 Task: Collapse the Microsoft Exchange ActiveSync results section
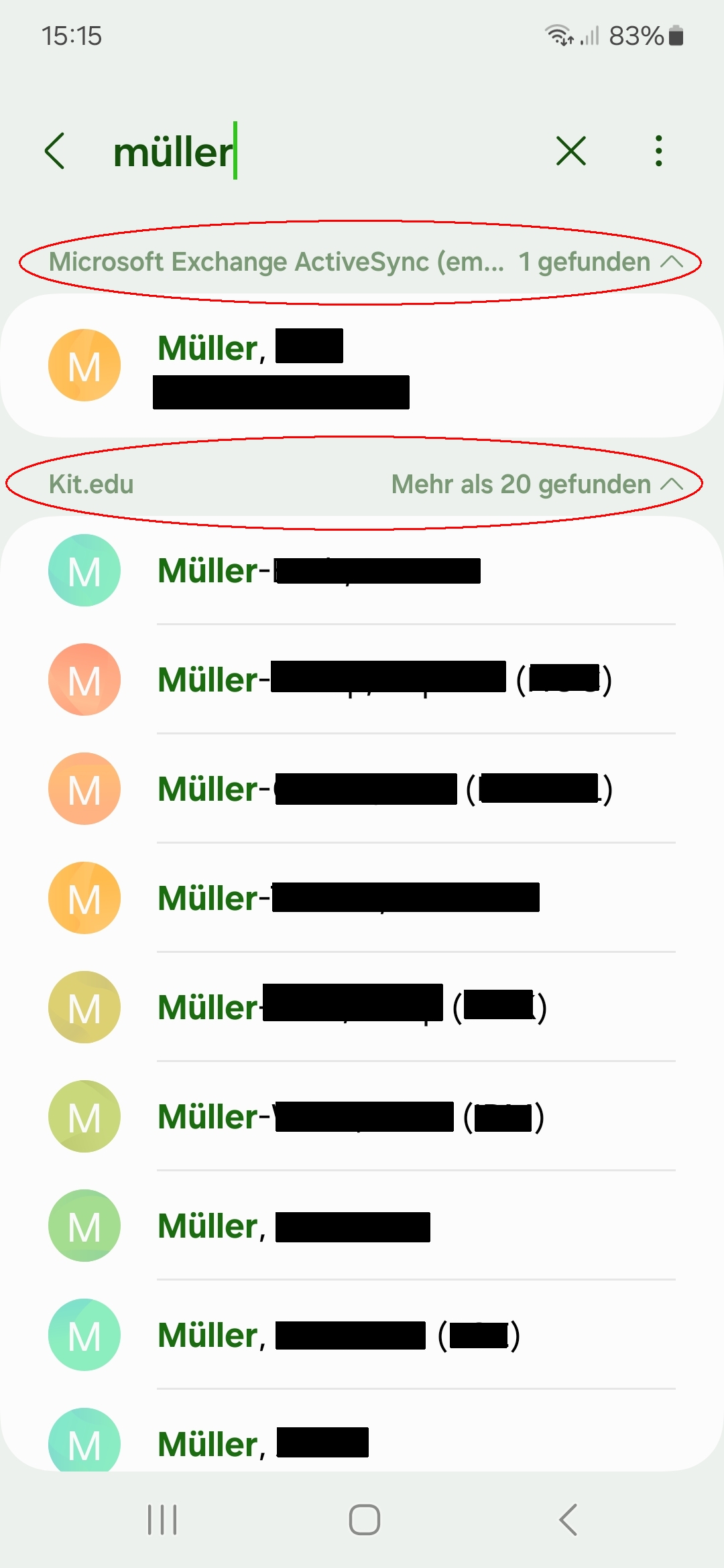coord(672,262)
